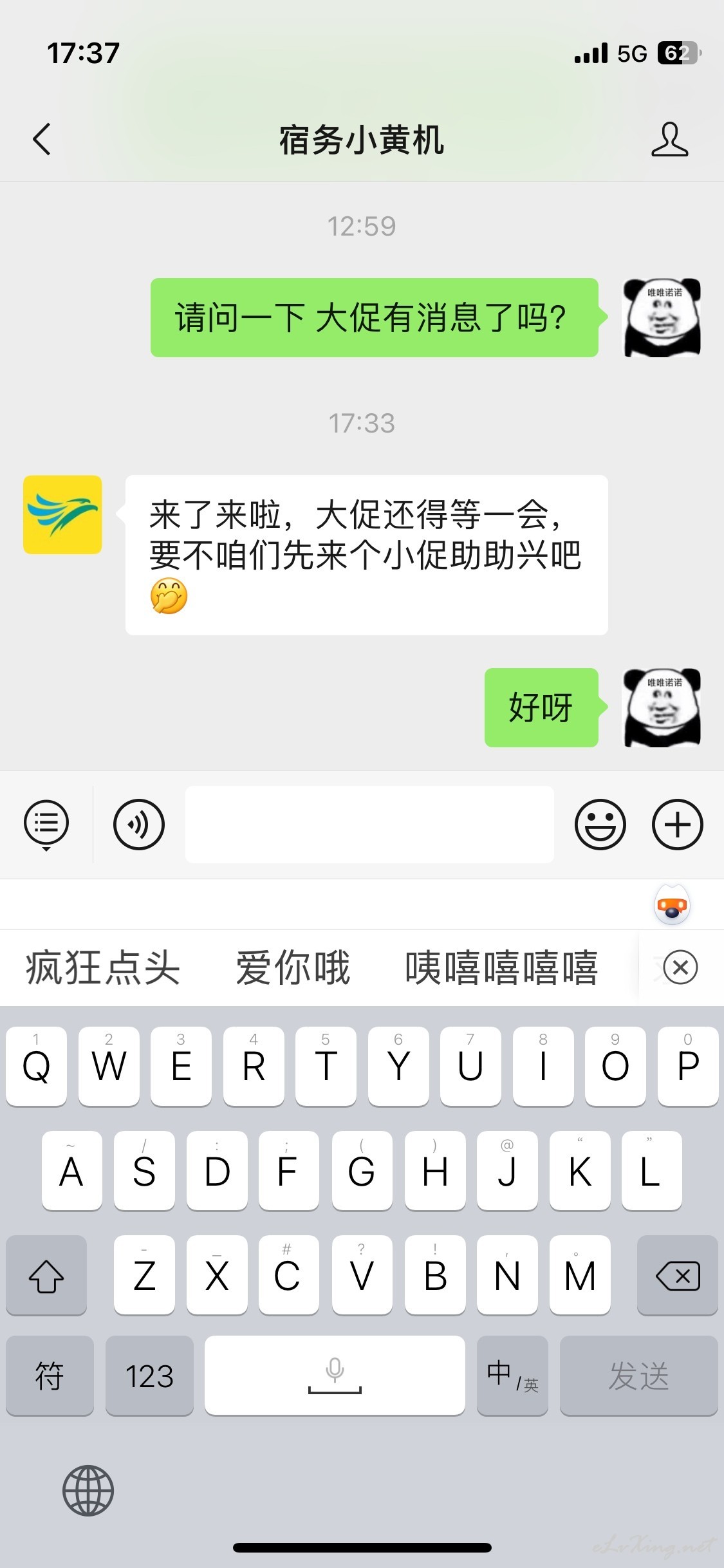Toggle Chinese/English input with 中/英

[512, 1376]
